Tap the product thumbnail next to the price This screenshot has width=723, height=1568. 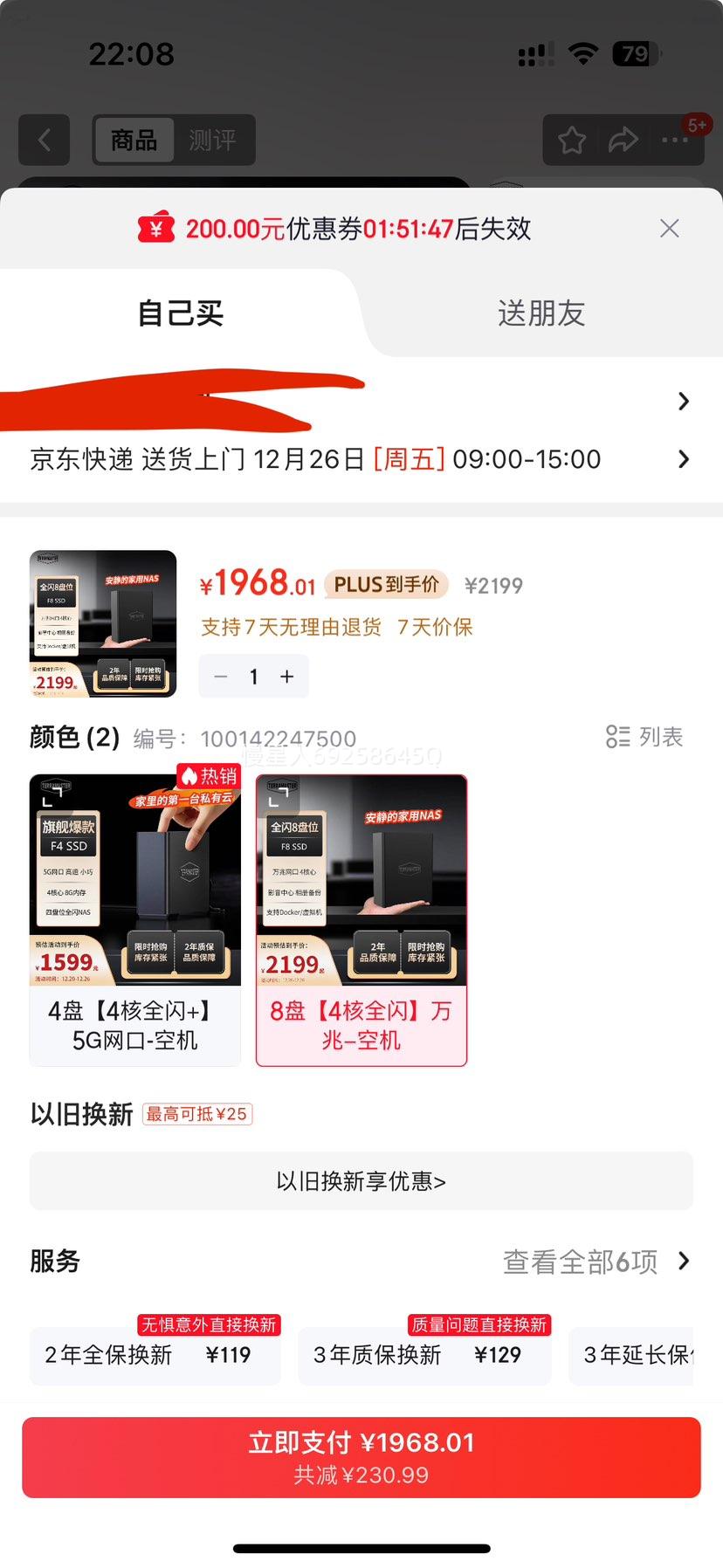pos(102,622)
